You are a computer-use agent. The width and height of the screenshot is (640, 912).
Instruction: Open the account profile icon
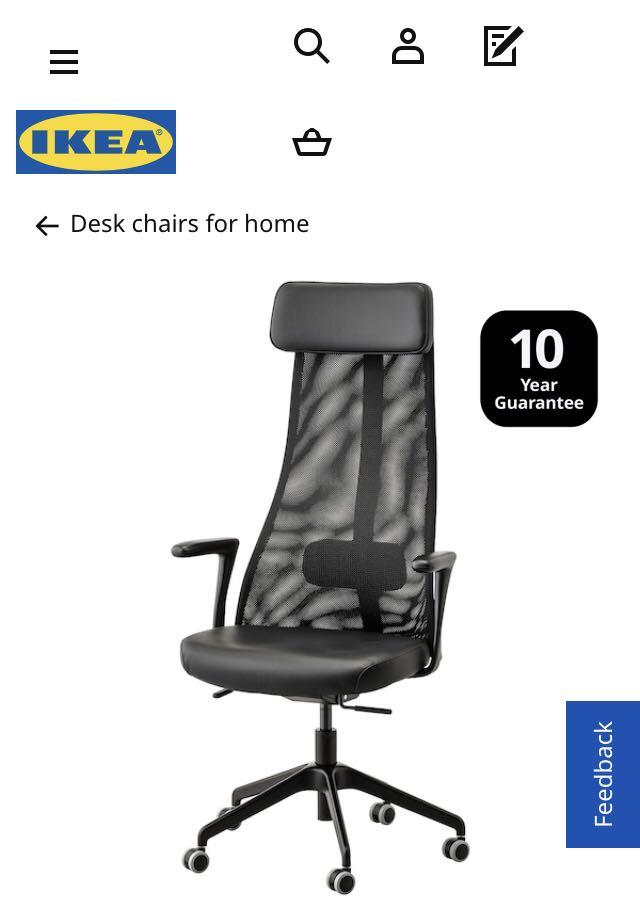(407, 46)
